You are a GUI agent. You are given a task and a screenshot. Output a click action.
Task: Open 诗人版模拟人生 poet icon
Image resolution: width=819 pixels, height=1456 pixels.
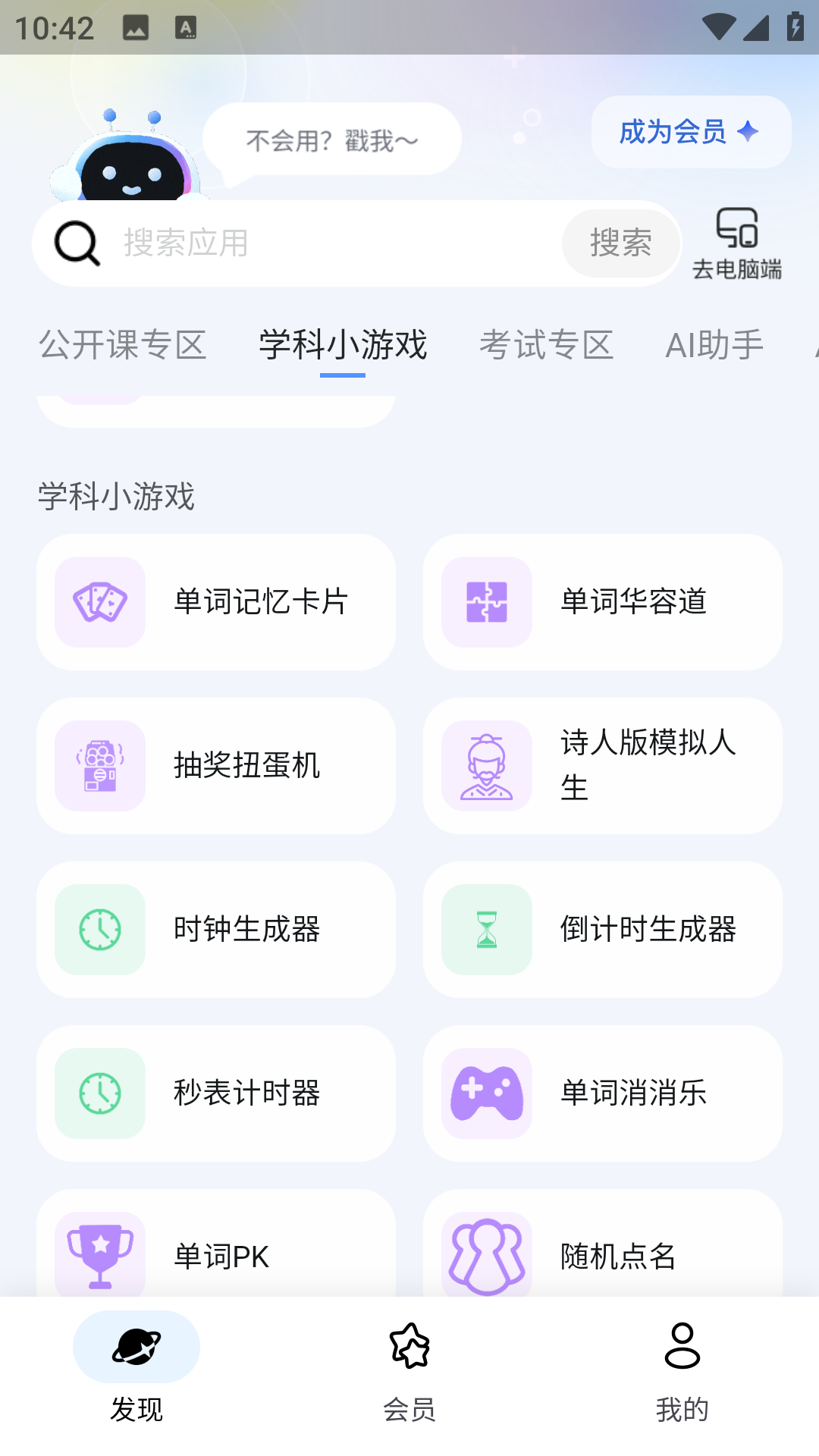coord(486,765)
